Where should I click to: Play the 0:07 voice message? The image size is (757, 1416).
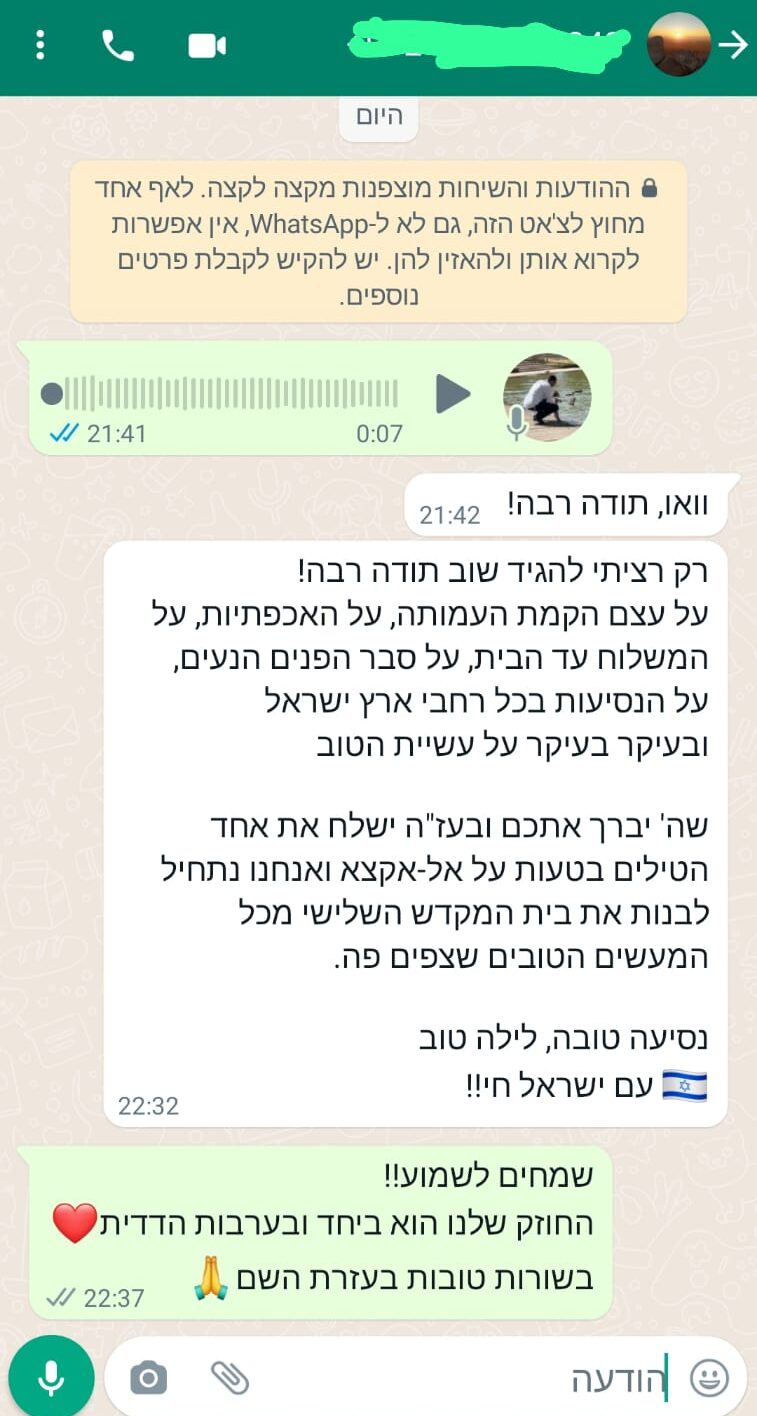coord(453,394)
